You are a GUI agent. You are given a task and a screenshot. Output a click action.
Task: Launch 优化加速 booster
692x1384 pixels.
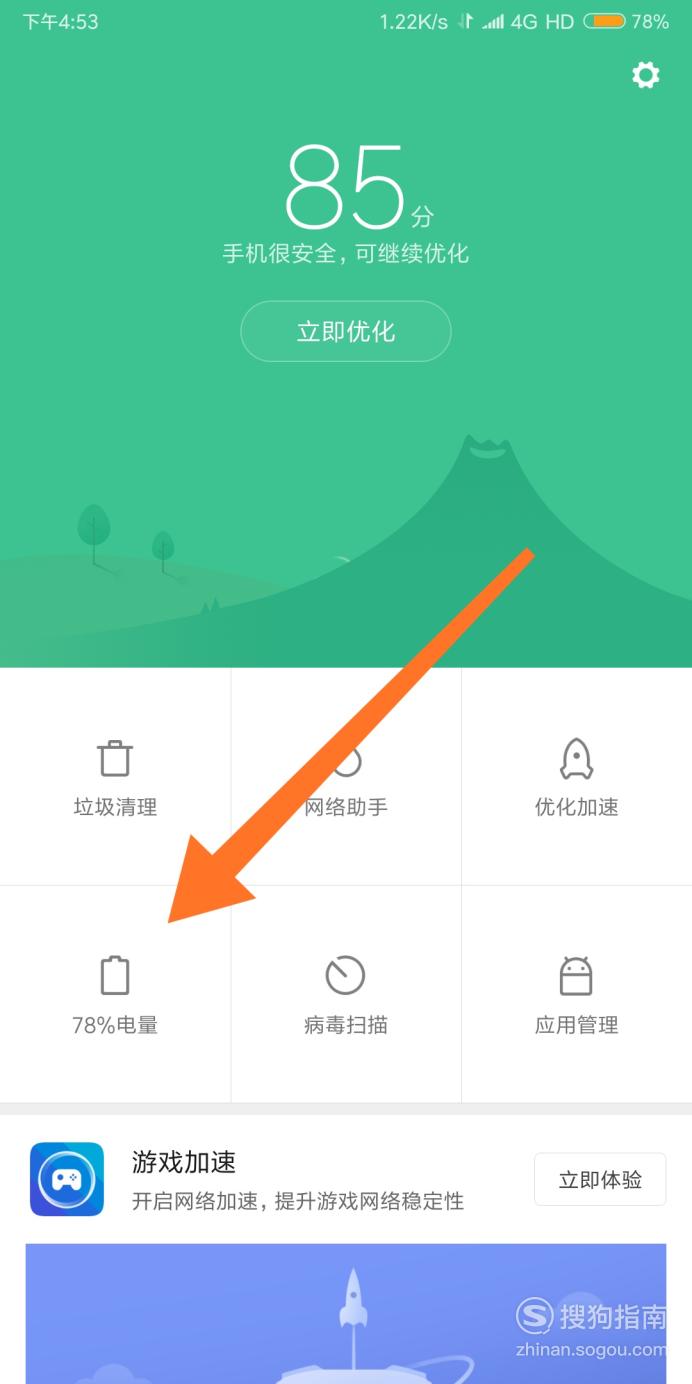[577, 776]
